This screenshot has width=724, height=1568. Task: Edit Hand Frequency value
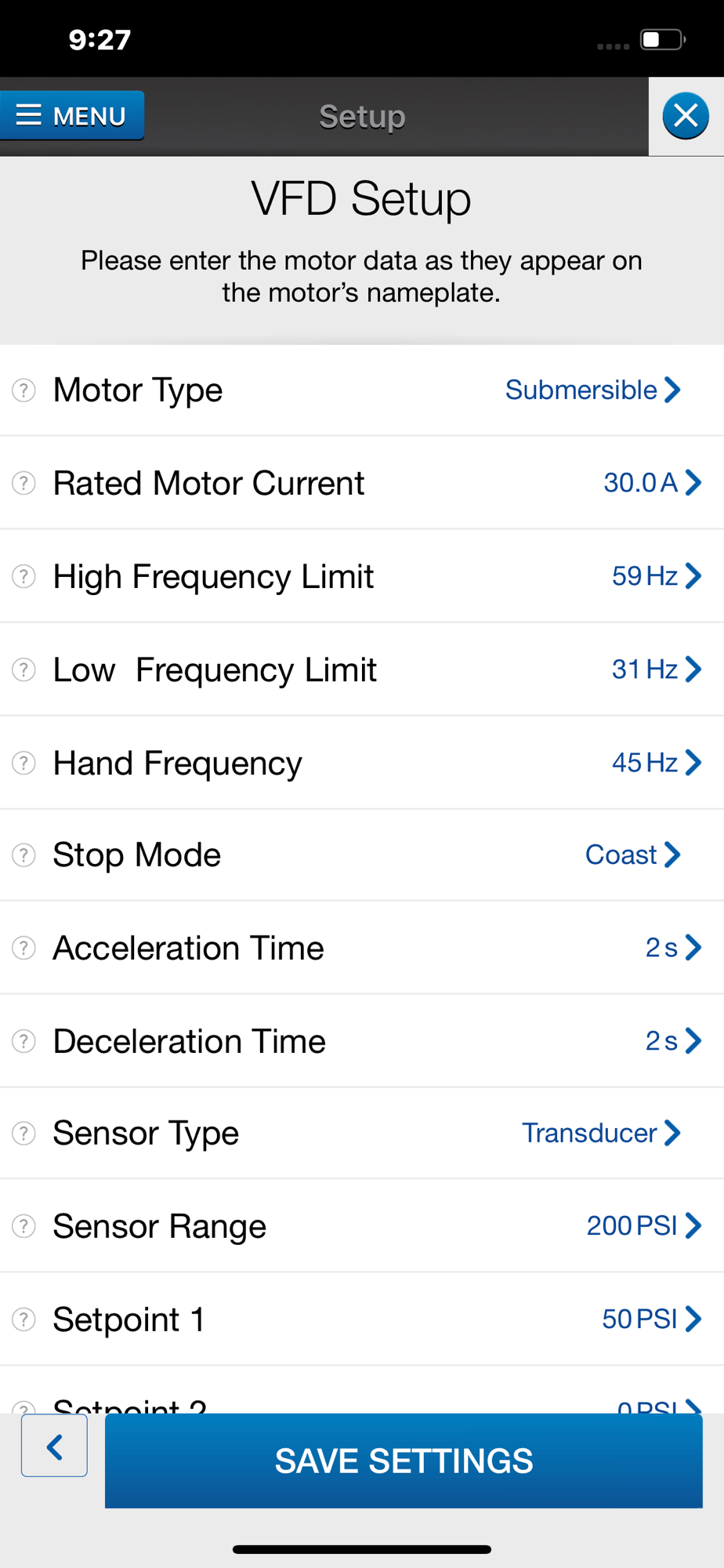coord(655,763)
